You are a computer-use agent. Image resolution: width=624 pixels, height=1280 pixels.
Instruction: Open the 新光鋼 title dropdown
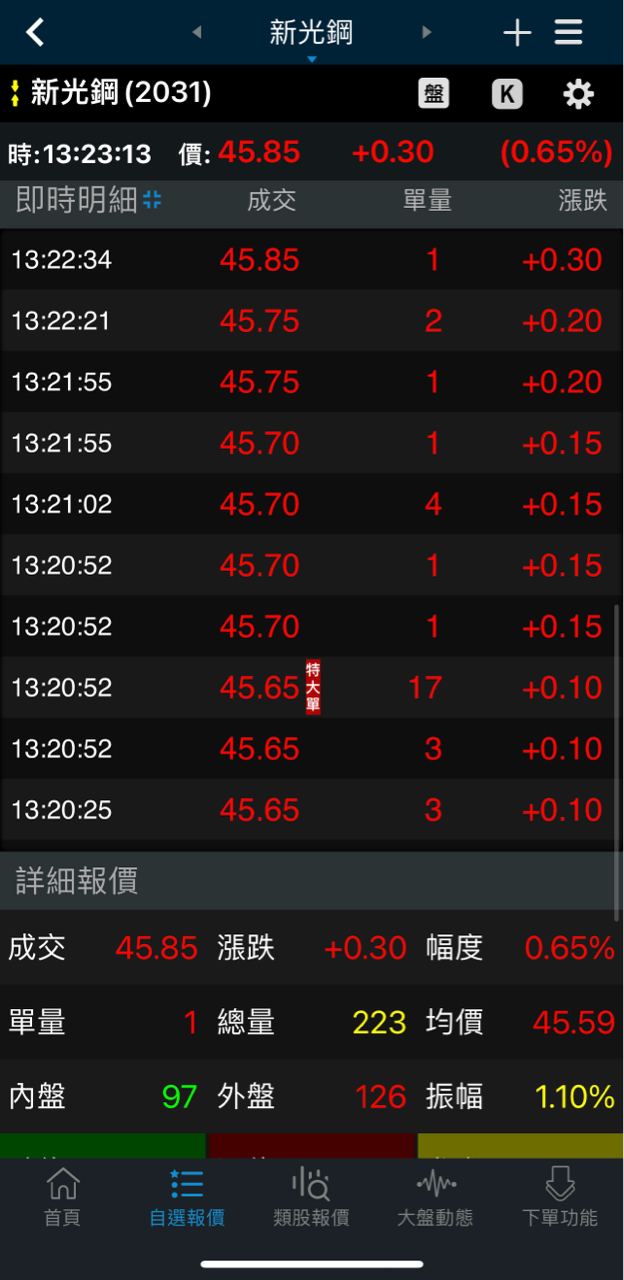[x=311, y=36]
